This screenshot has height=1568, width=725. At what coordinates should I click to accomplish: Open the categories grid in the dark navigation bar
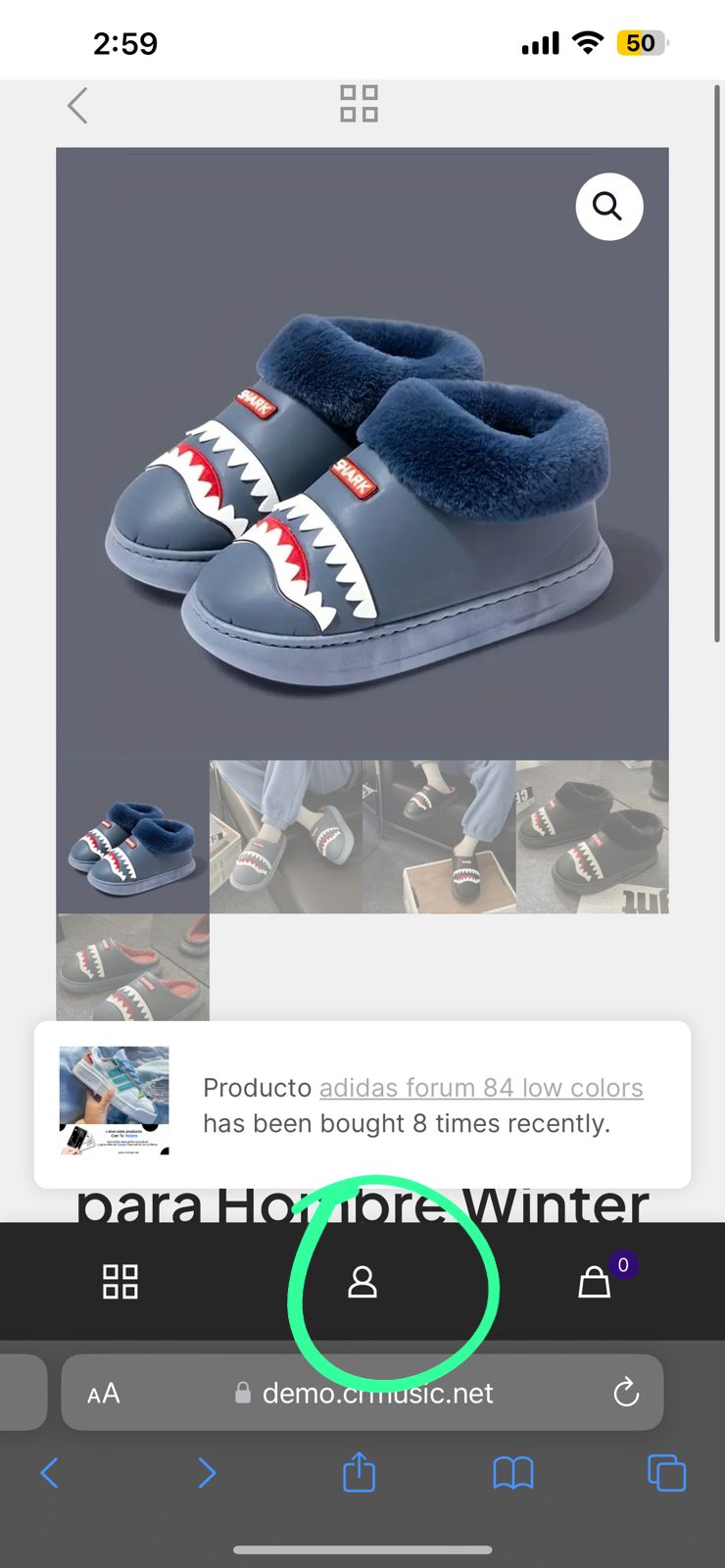121,1281
